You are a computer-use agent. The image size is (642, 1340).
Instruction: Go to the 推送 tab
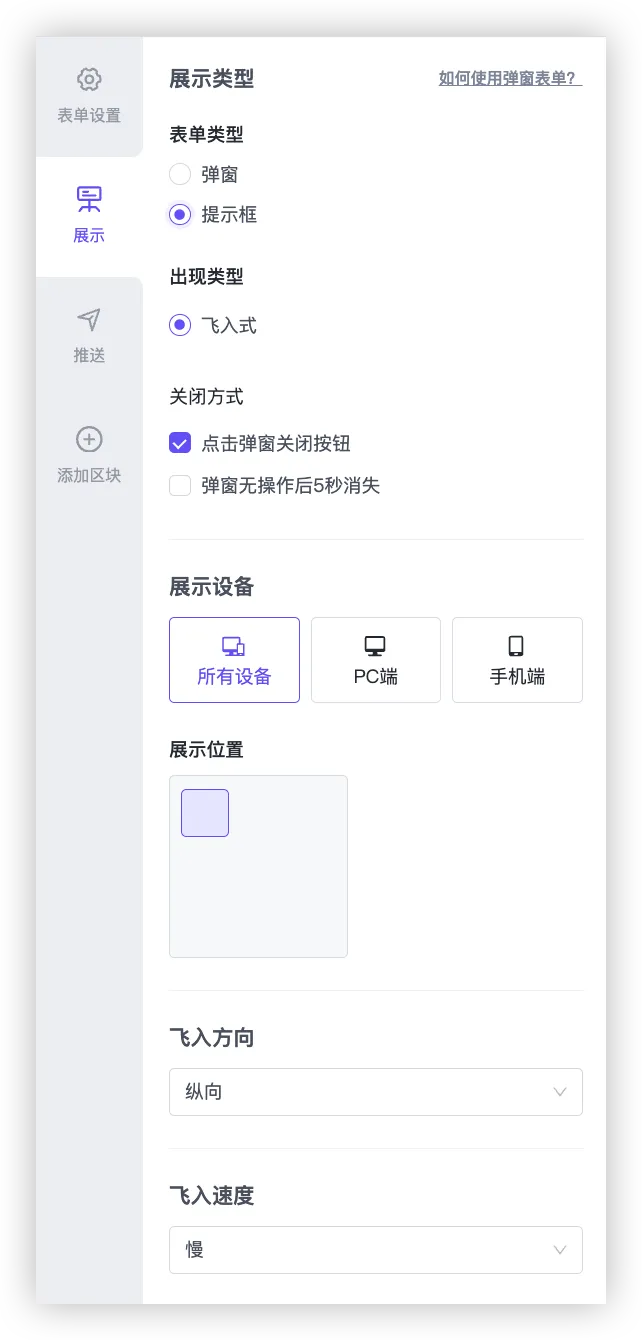[x=89, y=335]
